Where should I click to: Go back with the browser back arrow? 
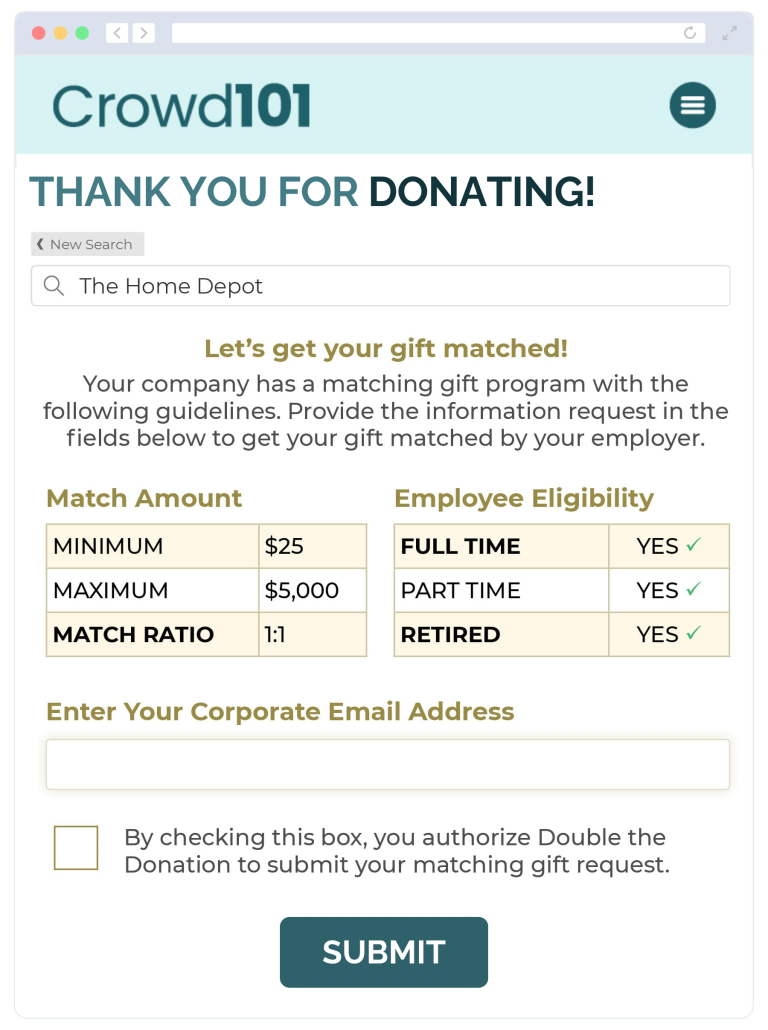(117, 33)
